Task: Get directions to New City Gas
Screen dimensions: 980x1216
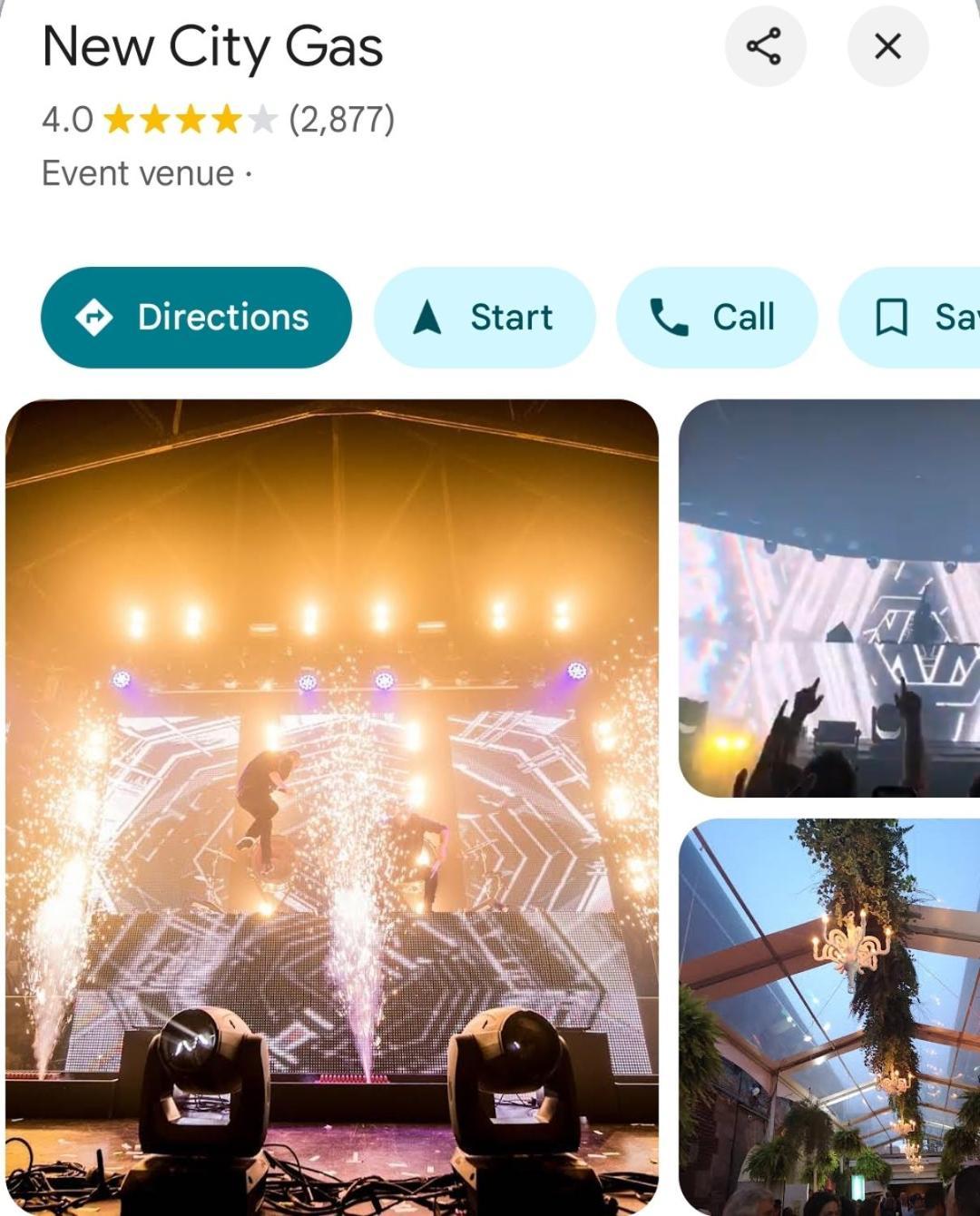Action: click(196, 318)
